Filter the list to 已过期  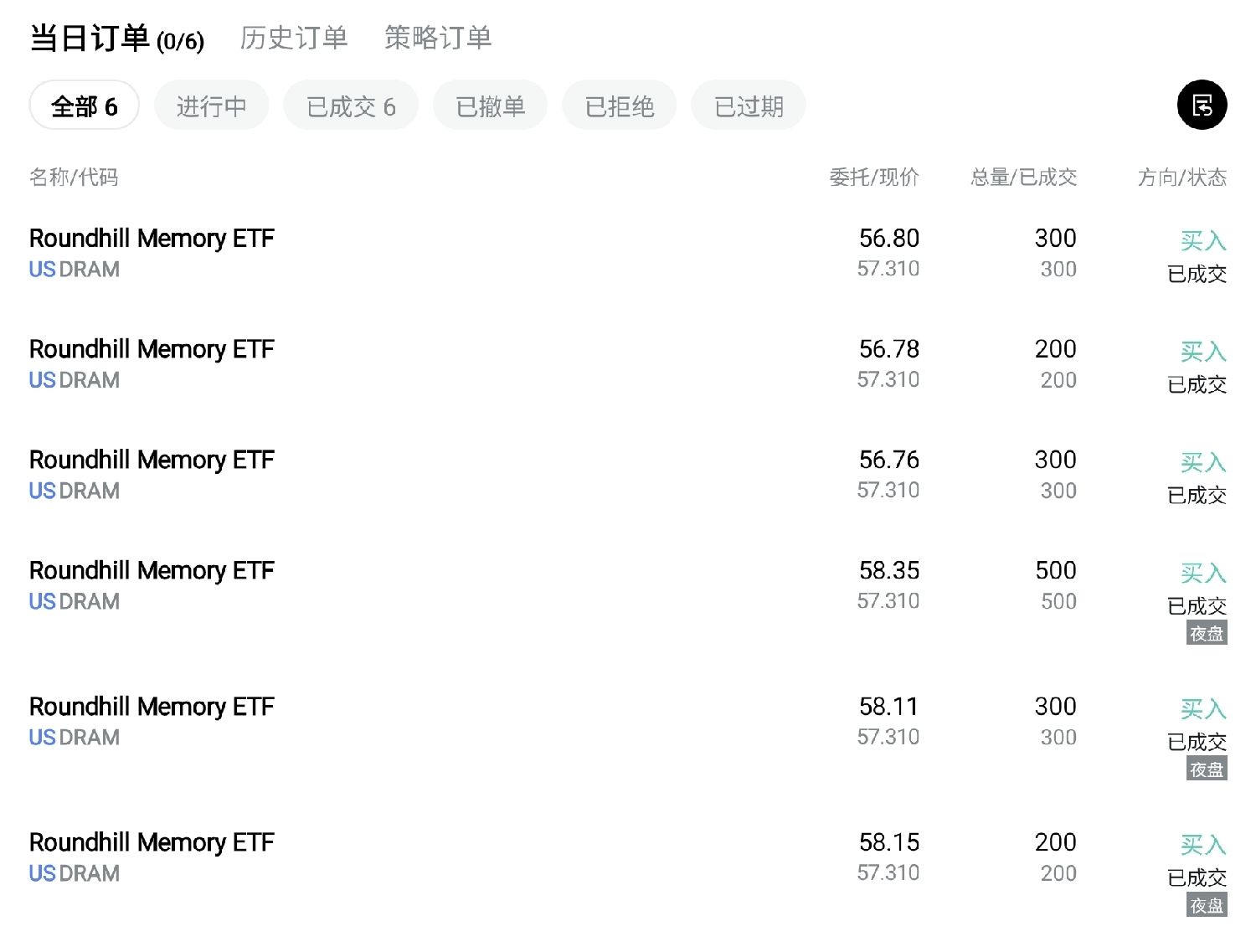[749, 105]
